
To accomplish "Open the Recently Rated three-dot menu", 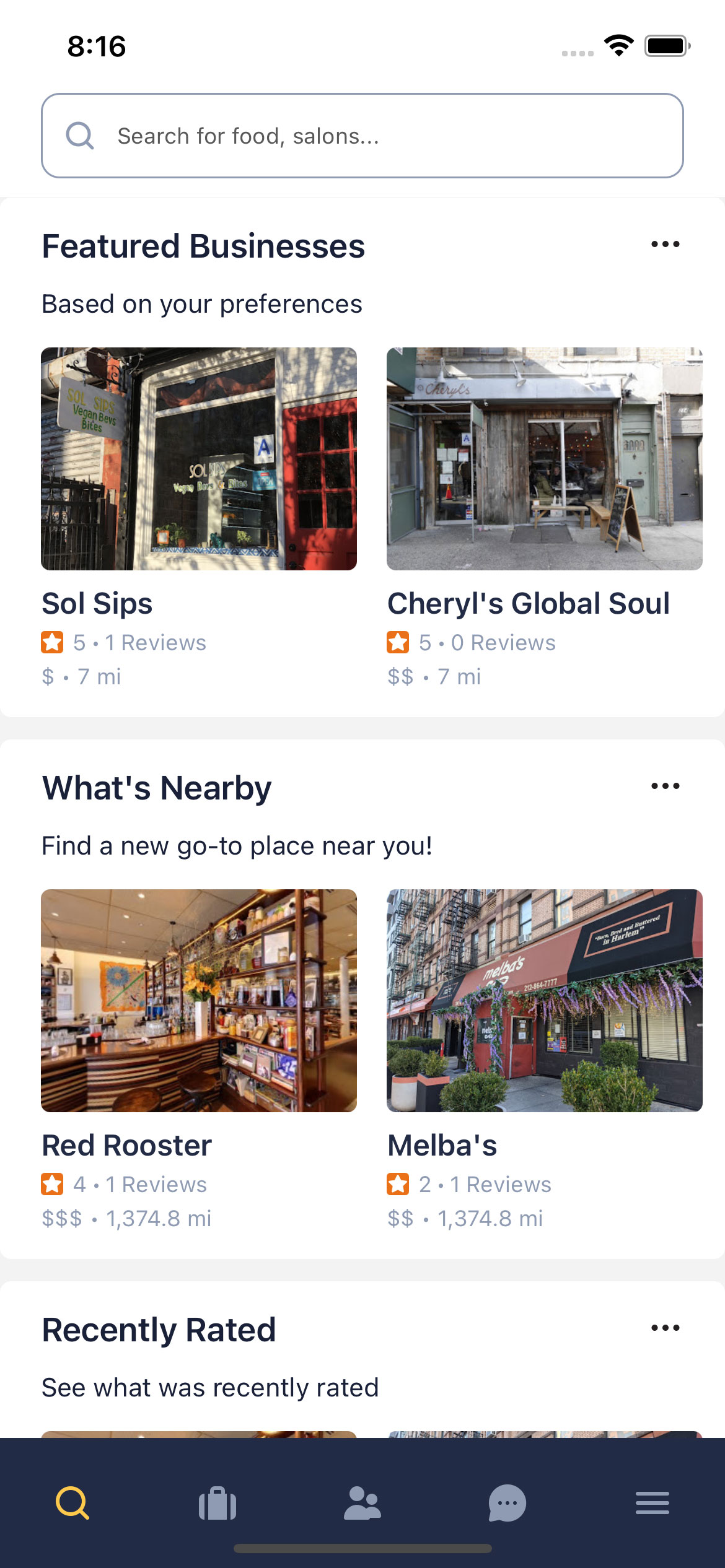I will click(x=666, y=1328).
